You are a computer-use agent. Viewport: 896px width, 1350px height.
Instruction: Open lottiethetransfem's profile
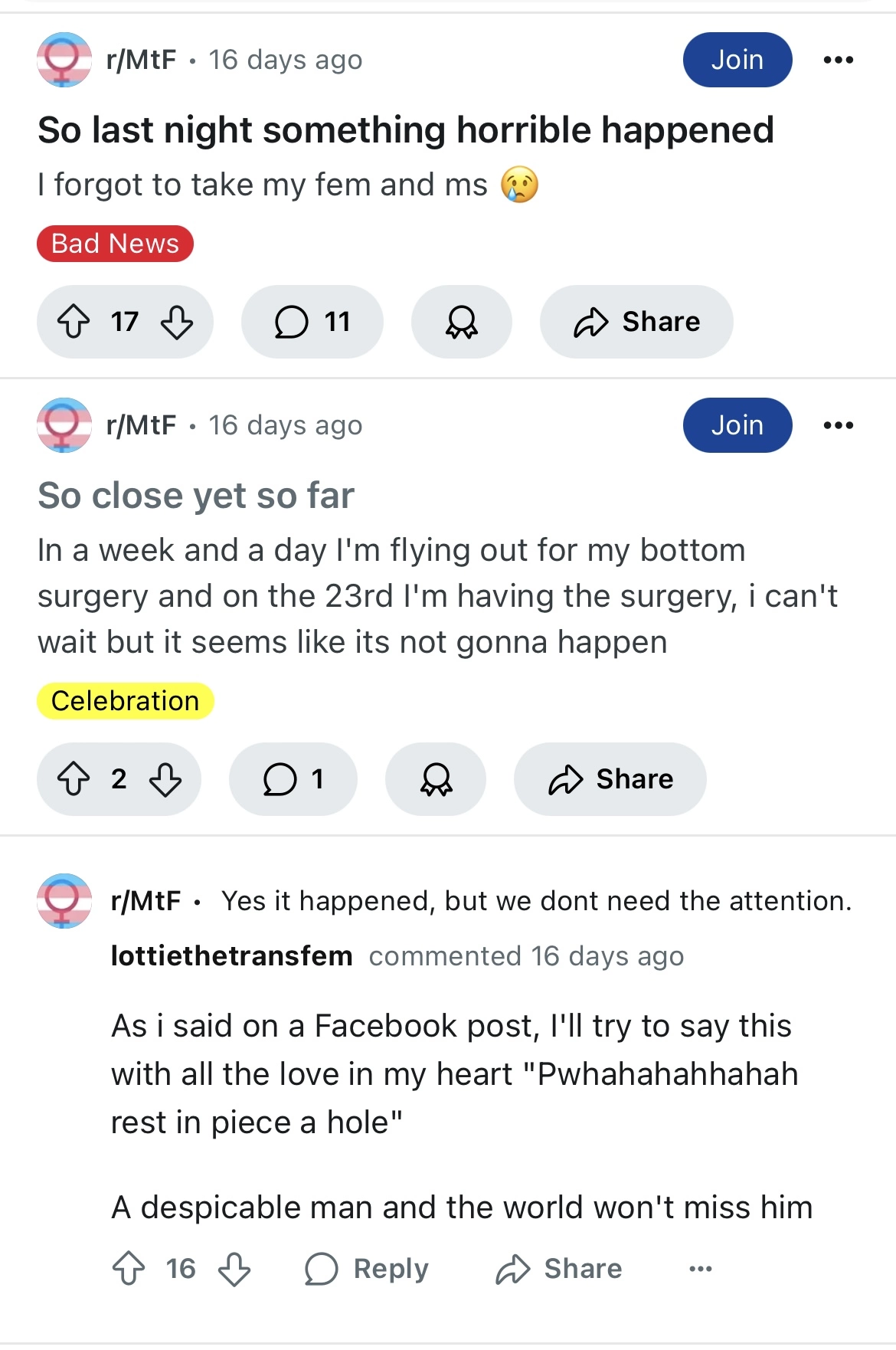click(231, 956)
